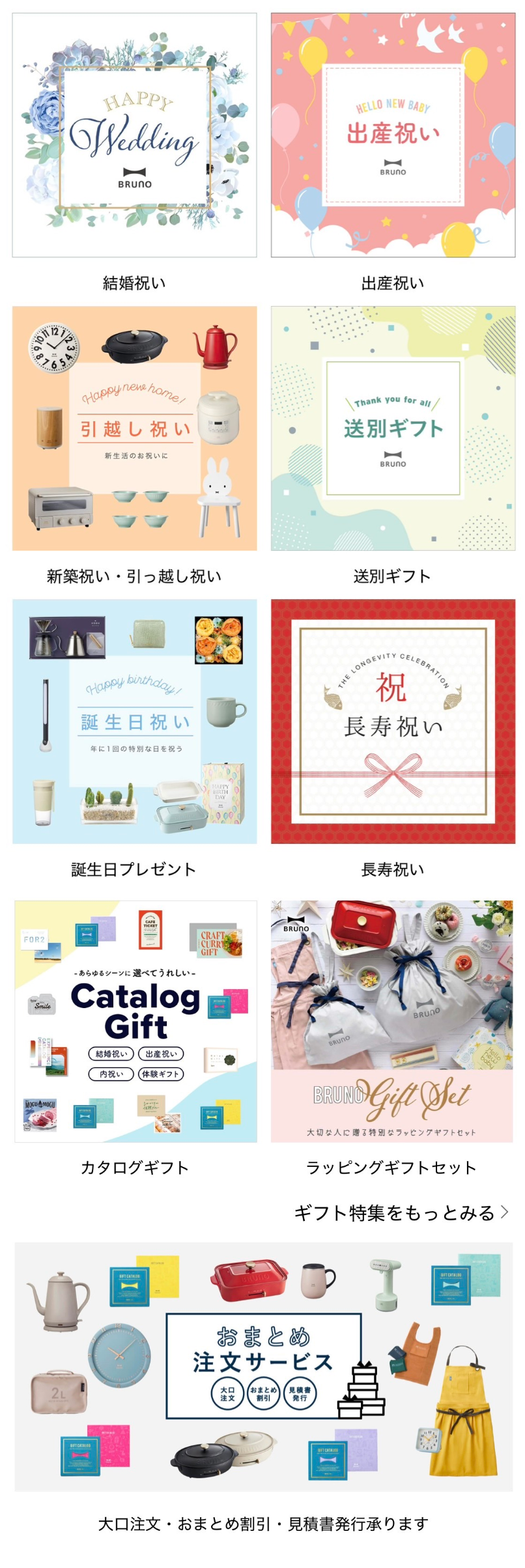Open the 出産祝い baby gift tile
The image size is (525, 1568).
[393, 135]
